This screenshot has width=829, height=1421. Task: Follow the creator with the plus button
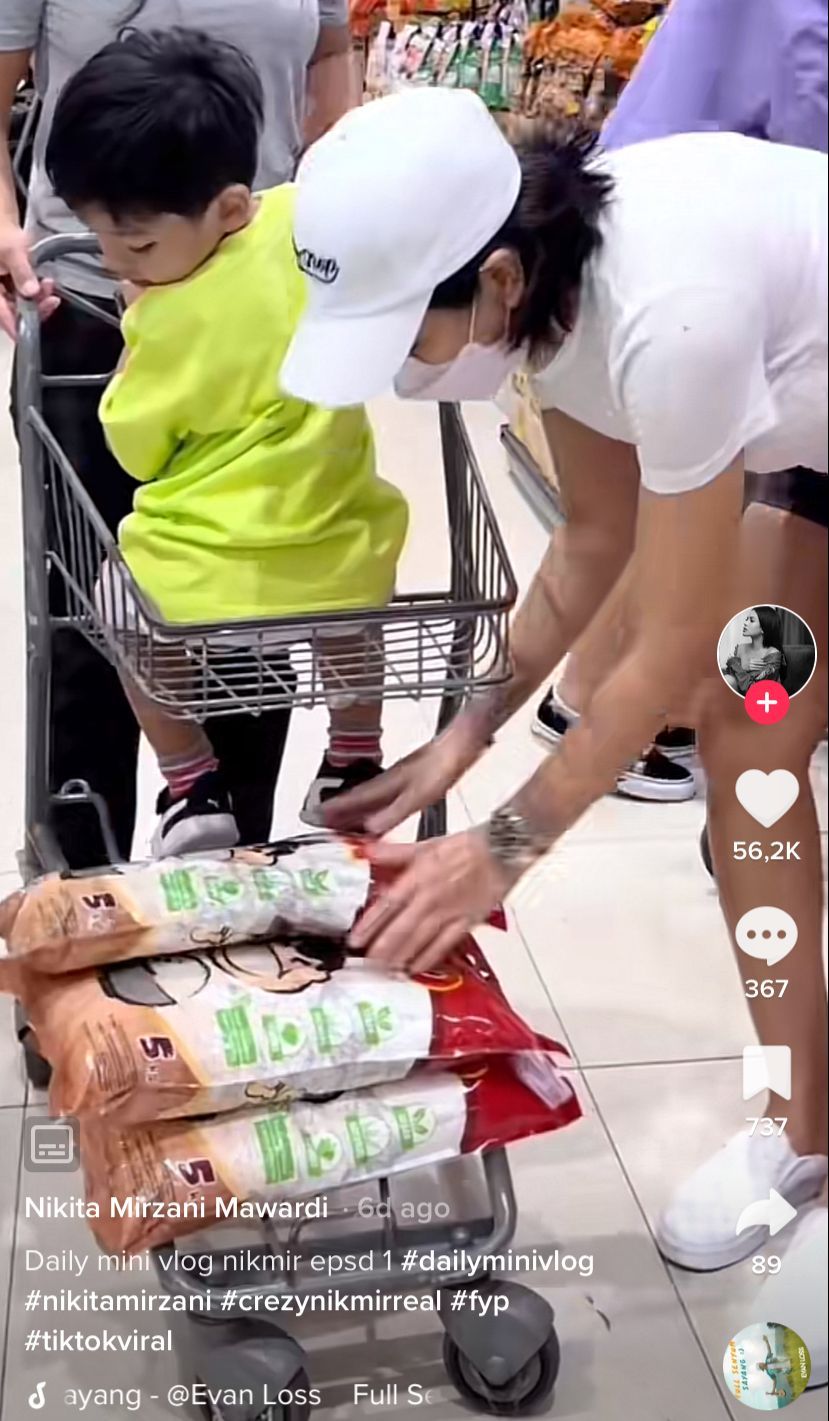click(x=766, y=703)
